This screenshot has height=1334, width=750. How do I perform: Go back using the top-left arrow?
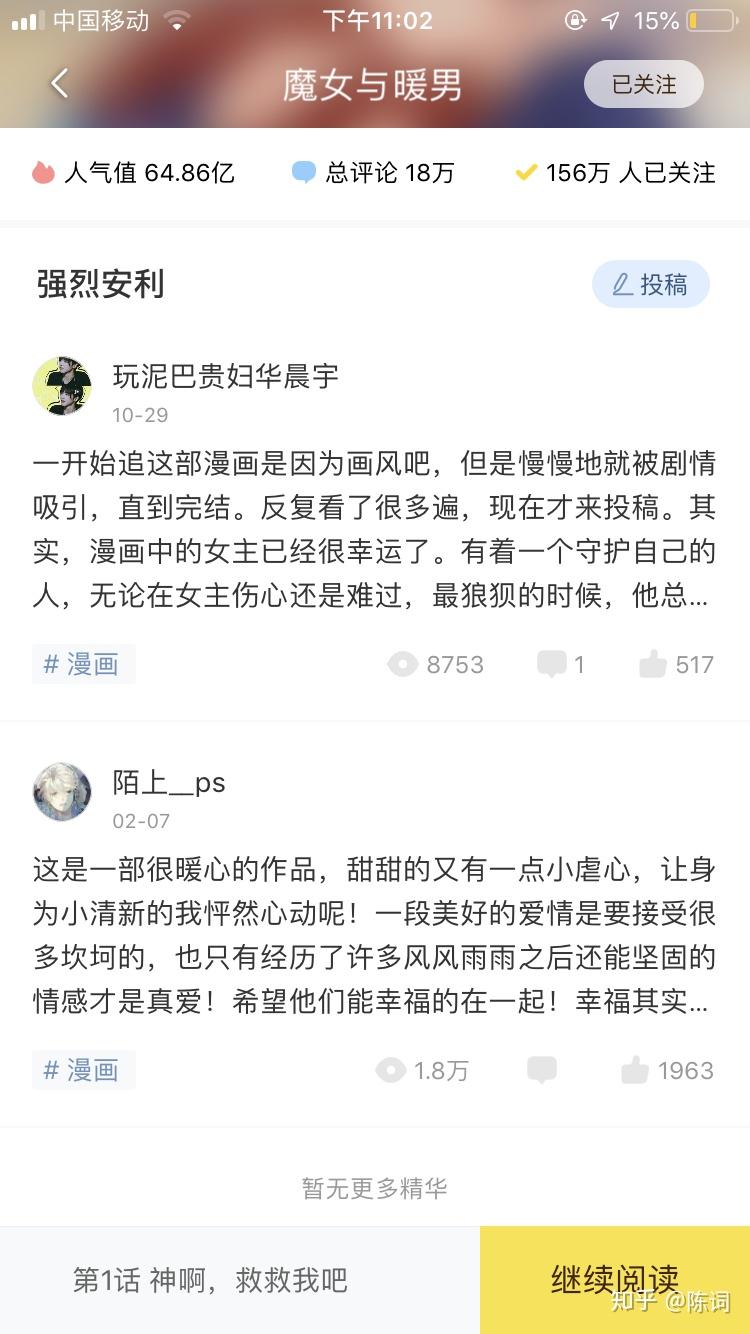point(60,84)
